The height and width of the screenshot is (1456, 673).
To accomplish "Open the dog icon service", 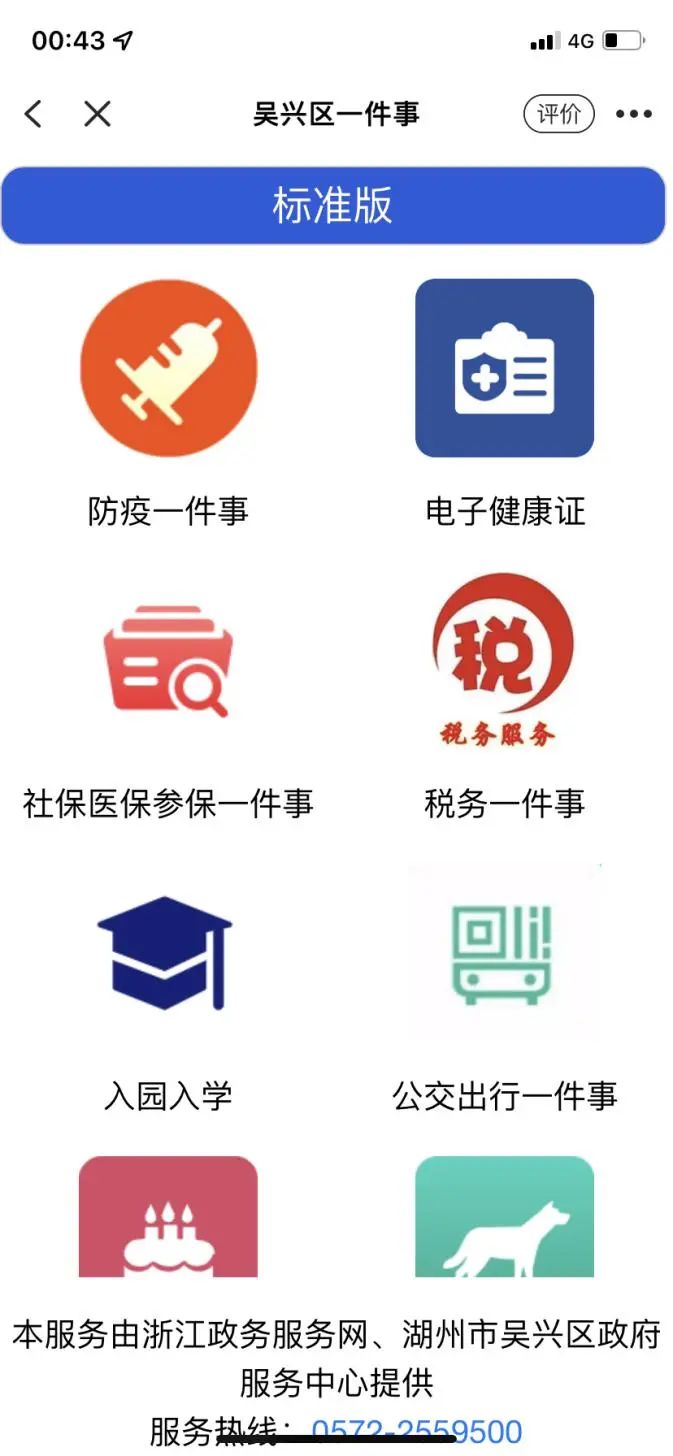I will coord(505,1216).
